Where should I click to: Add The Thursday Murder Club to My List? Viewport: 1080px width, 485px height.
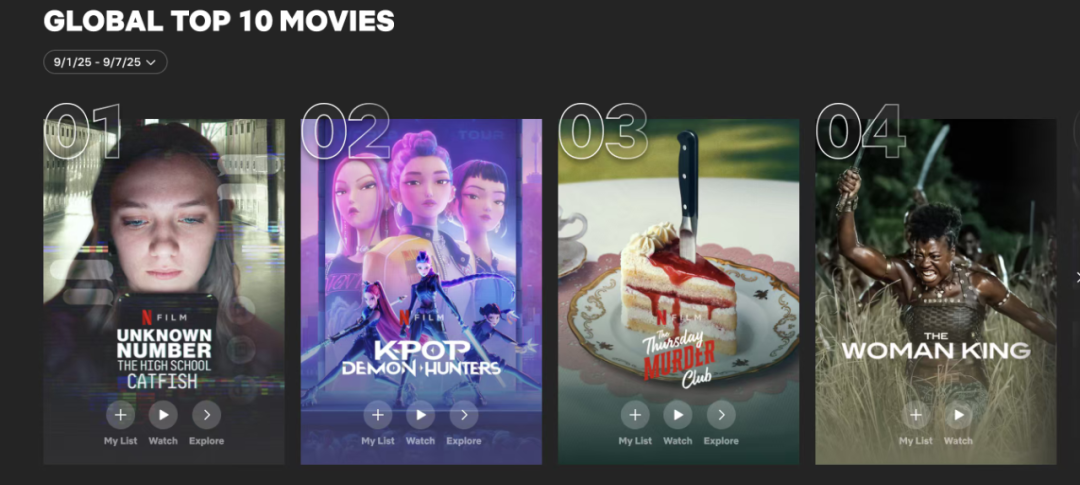[635, 414]
